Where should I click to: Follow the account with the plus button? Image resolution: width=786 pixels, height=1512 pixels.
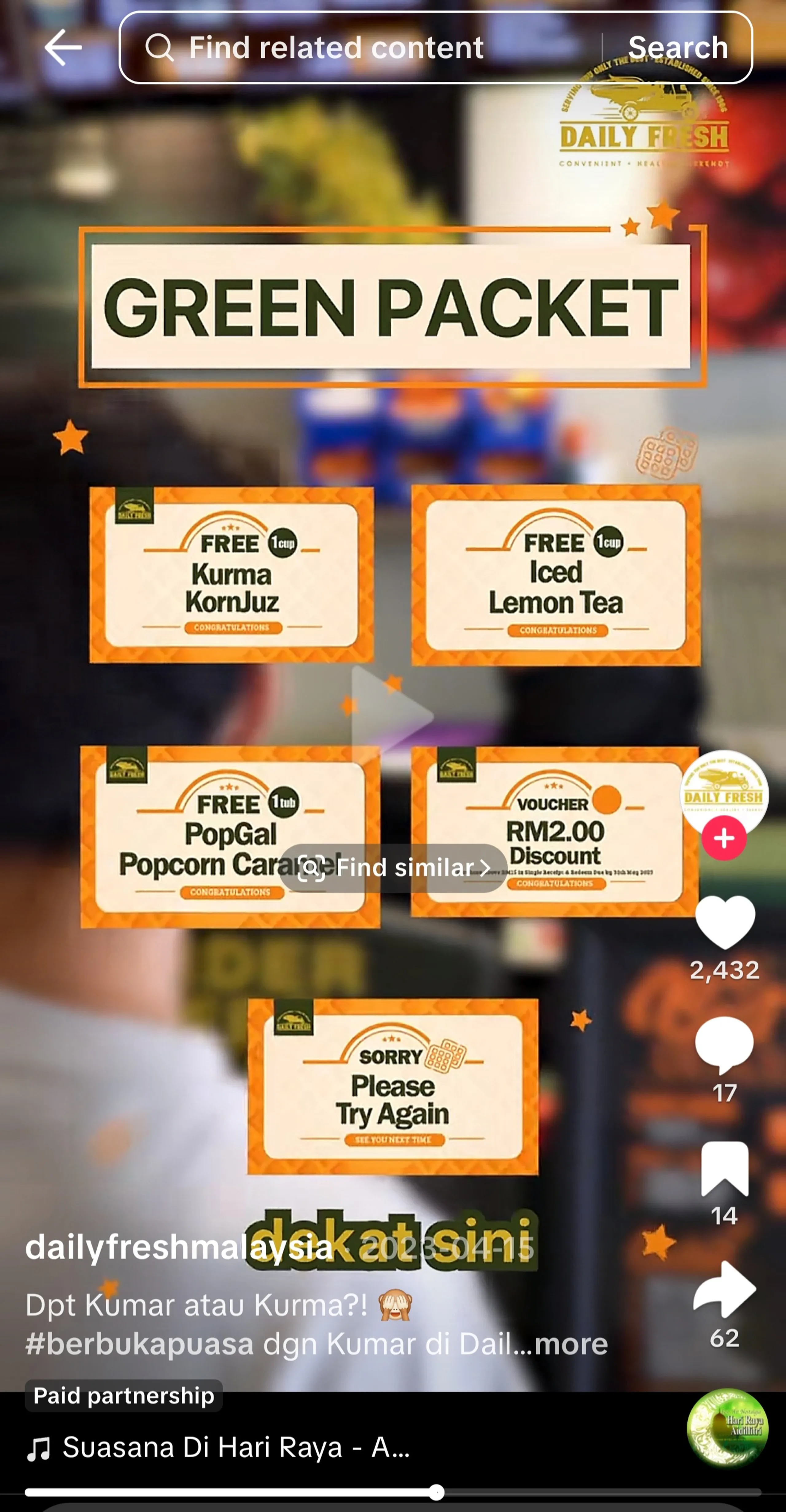click(724, 838)
